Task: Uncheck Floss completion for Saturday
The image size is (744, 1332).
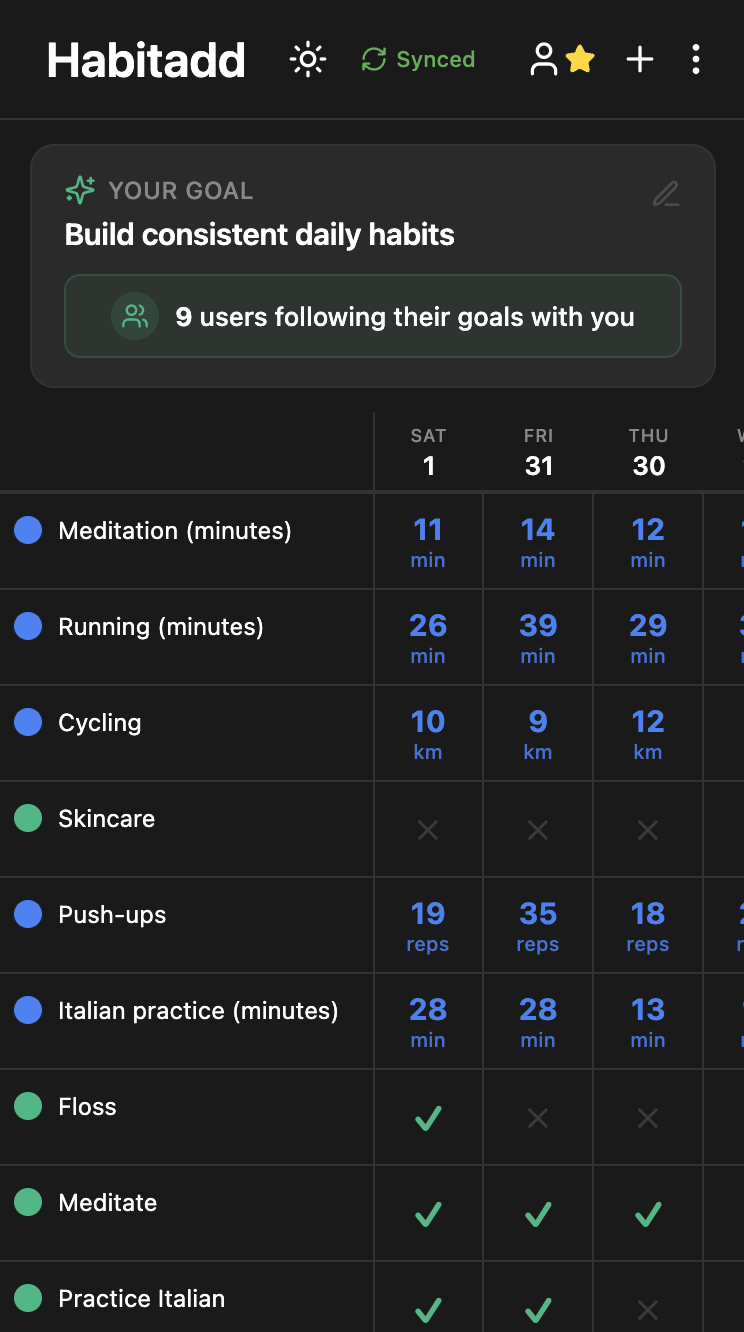Action: [428, 1117]
